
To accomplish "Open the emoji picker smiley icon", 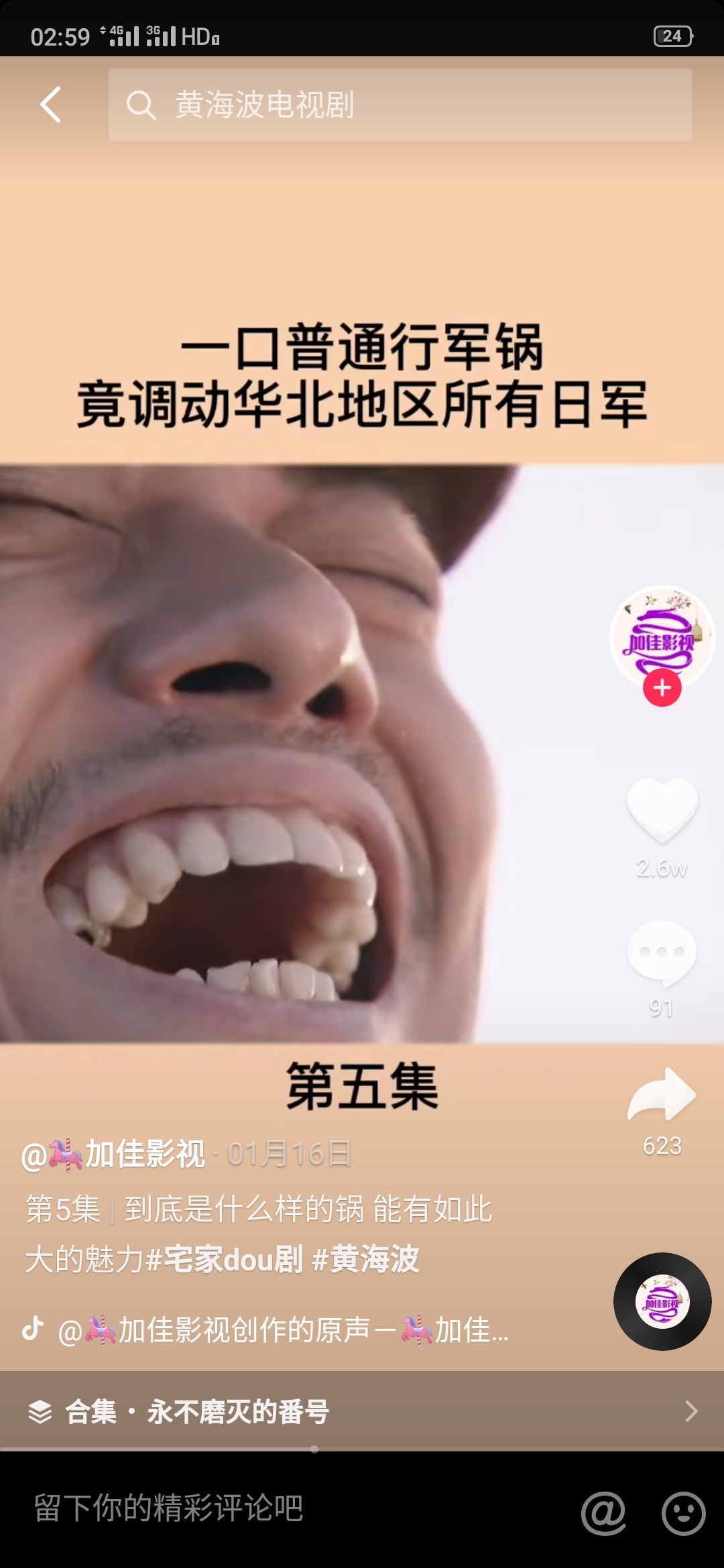I will (x=683, y=1512).
